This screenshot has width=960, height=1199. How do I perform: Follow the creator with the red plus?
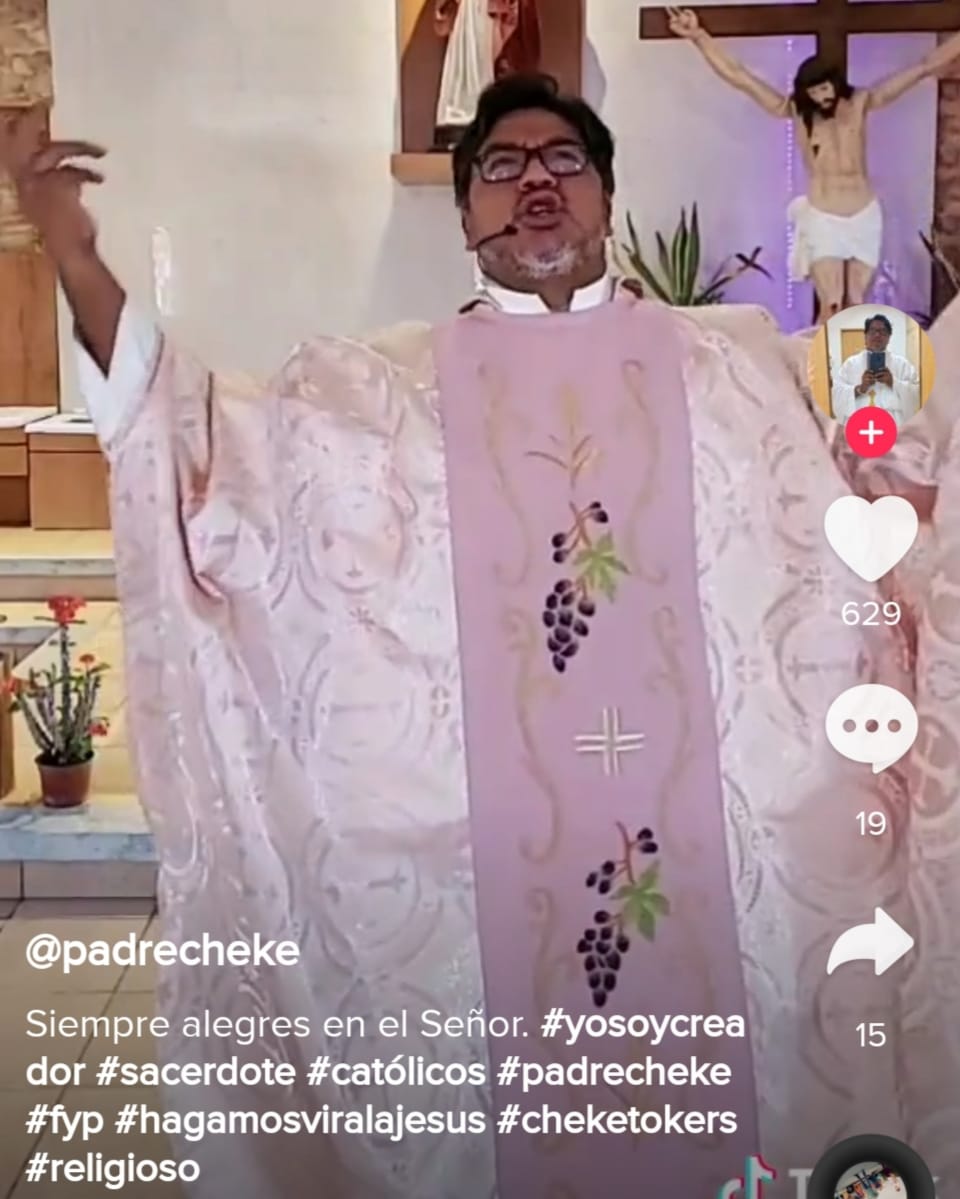[x=871, y=433]
